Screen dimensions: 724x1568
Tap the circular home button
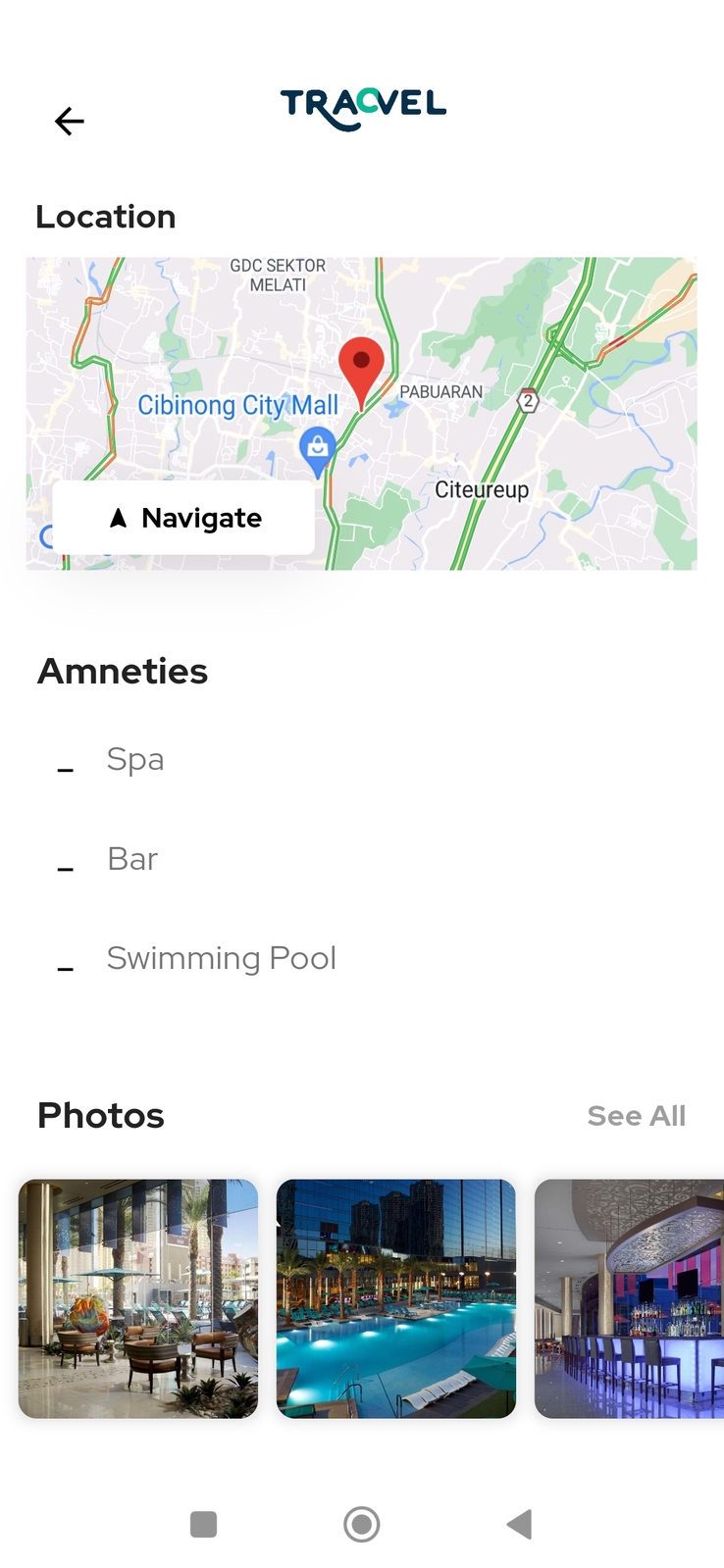(361, 1524)
